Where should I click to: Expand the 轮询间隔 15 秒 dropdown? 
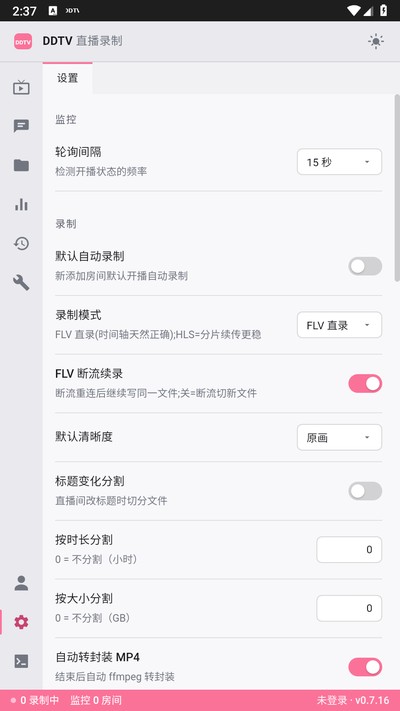[339, 162]
